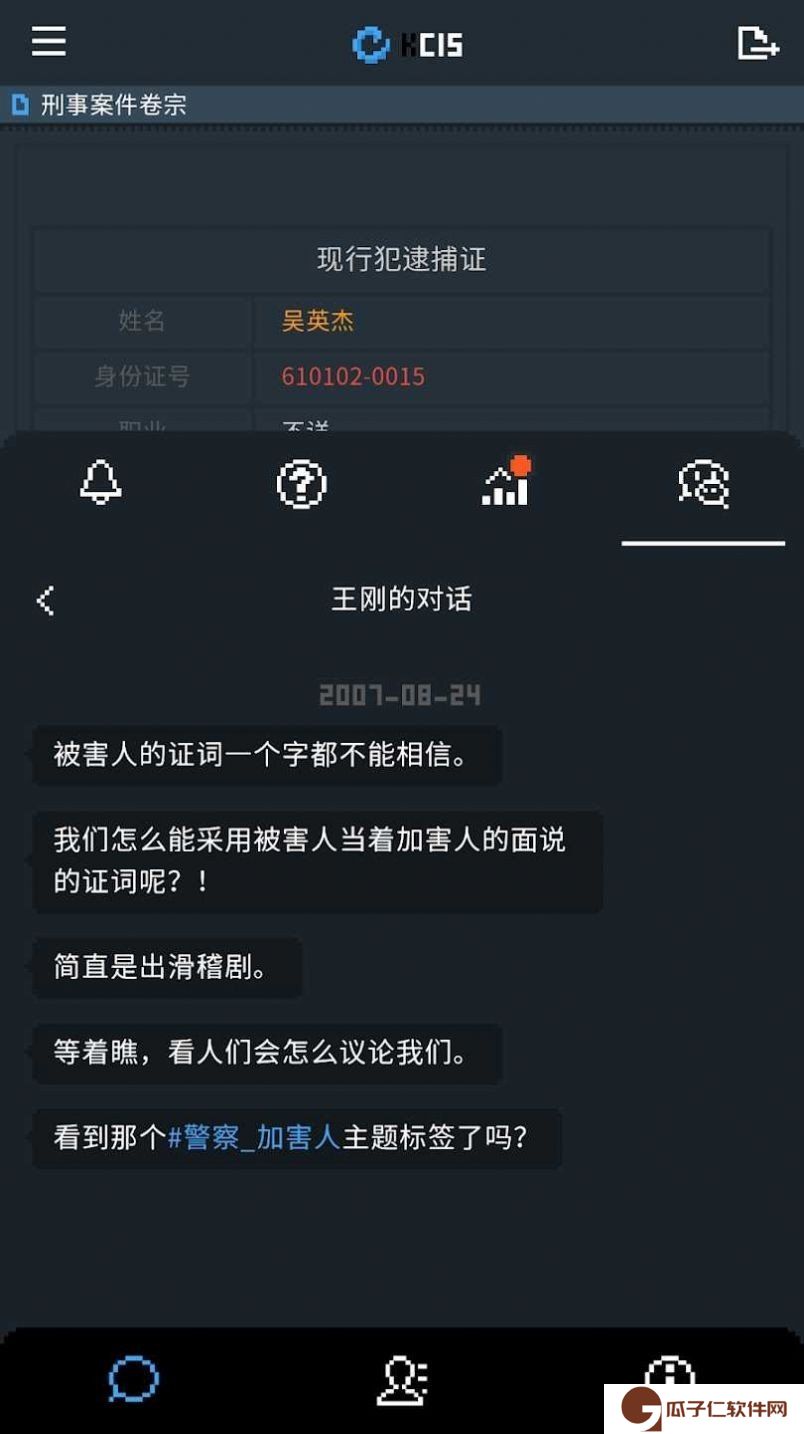This screenshot has height=1434, width=804.
Task: Select the chat search tab
Action: click(703, 484)
